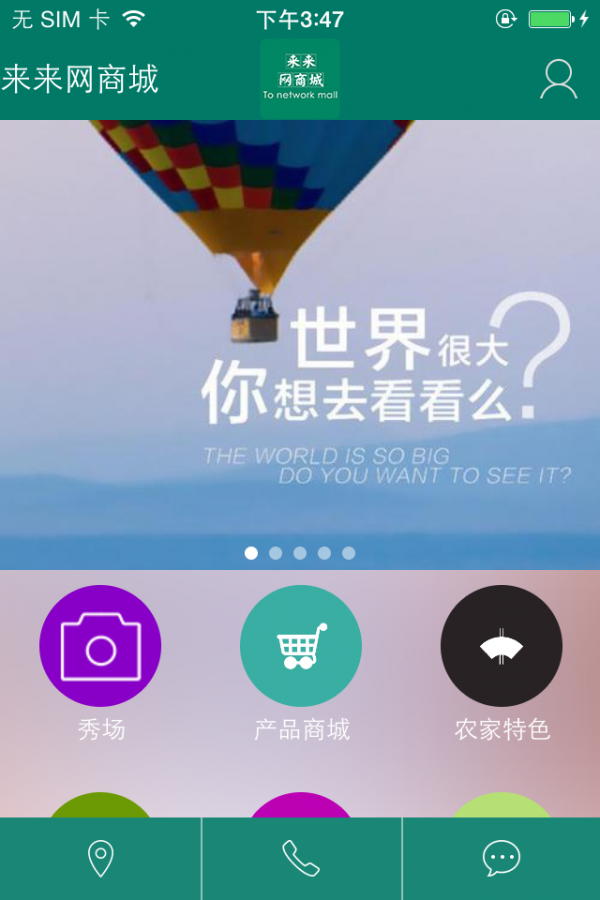This screenshot has height=900, width=600.
Task: Open 产品商城 shopping cart section
Action: pos(301,646)
